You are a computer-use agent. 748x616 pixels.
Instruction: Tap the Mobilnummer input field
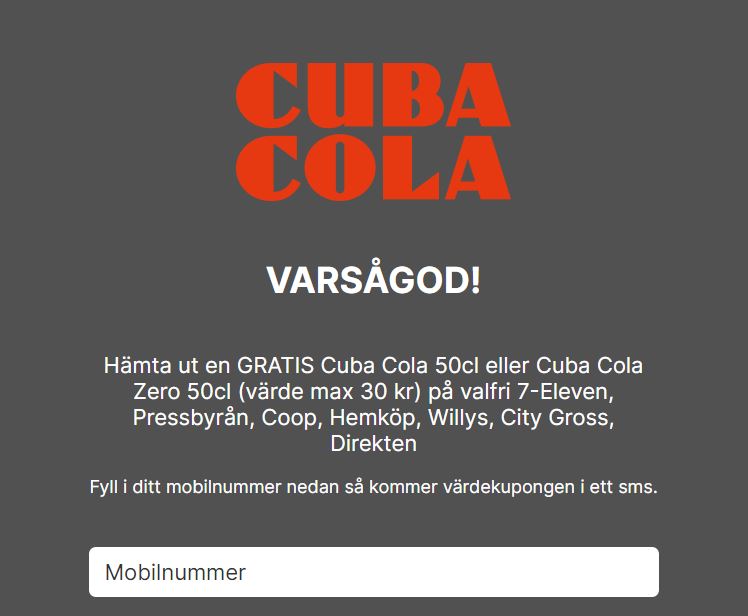(x=373, y=572)
